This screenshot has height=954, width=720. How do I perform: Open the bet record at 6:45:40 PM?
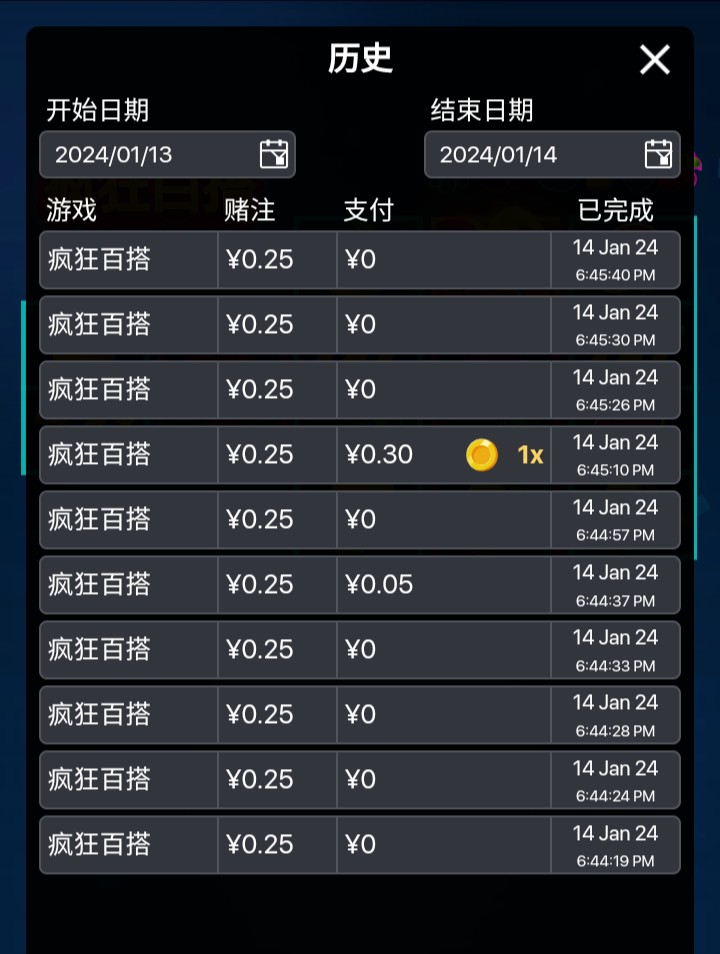(x=360, y=260)
